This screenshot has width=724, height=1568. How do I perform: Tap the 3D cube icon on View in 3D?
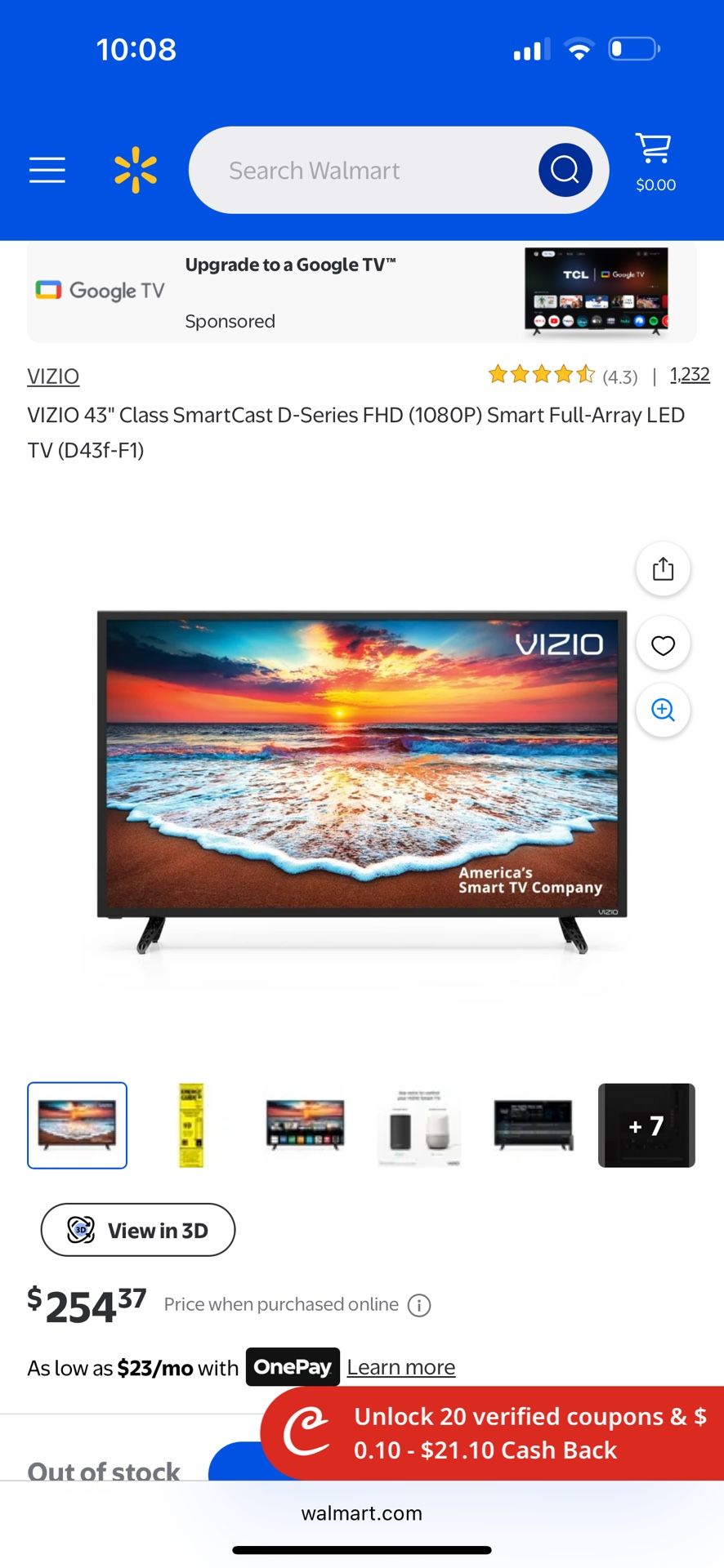tap(81, 1230)
